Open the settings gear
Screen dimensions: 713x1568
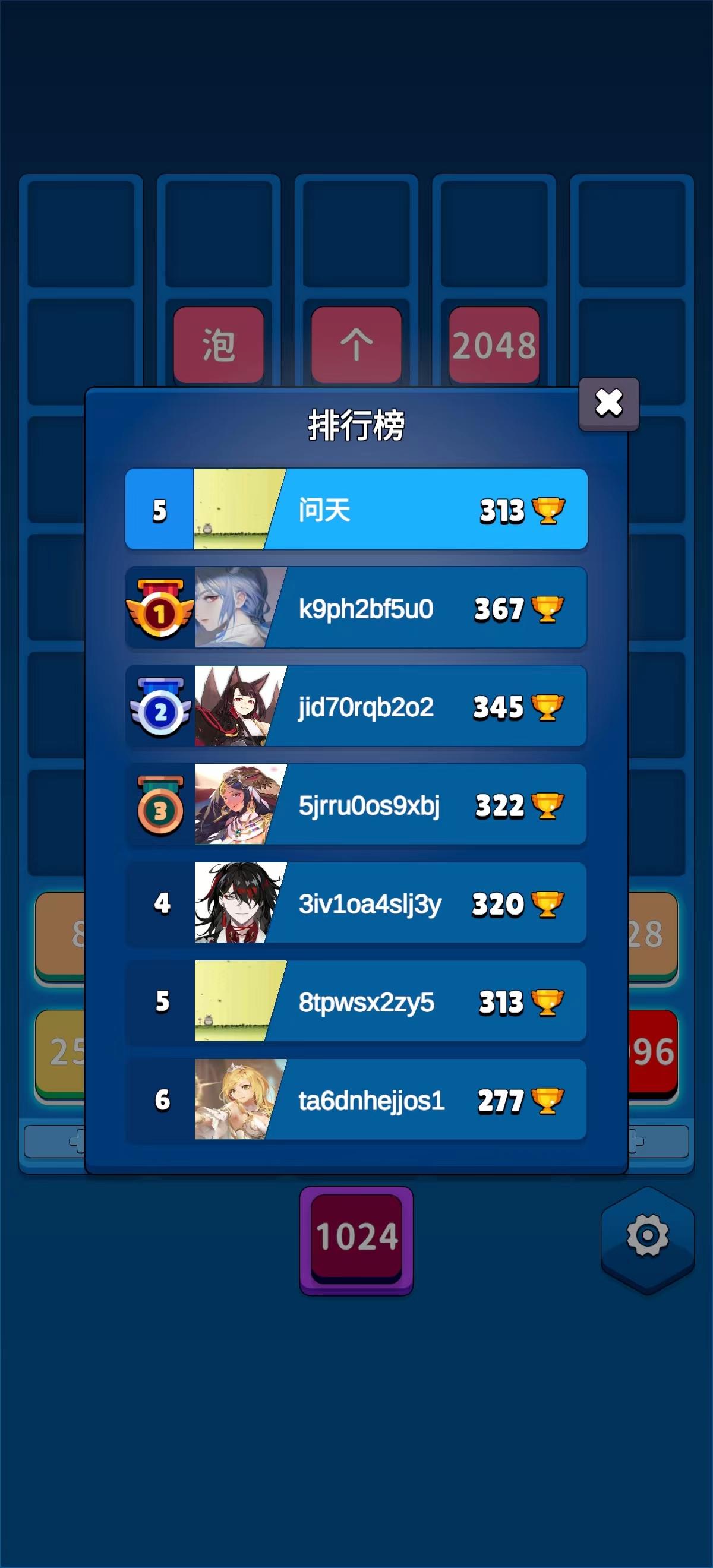pos(647,1235)
